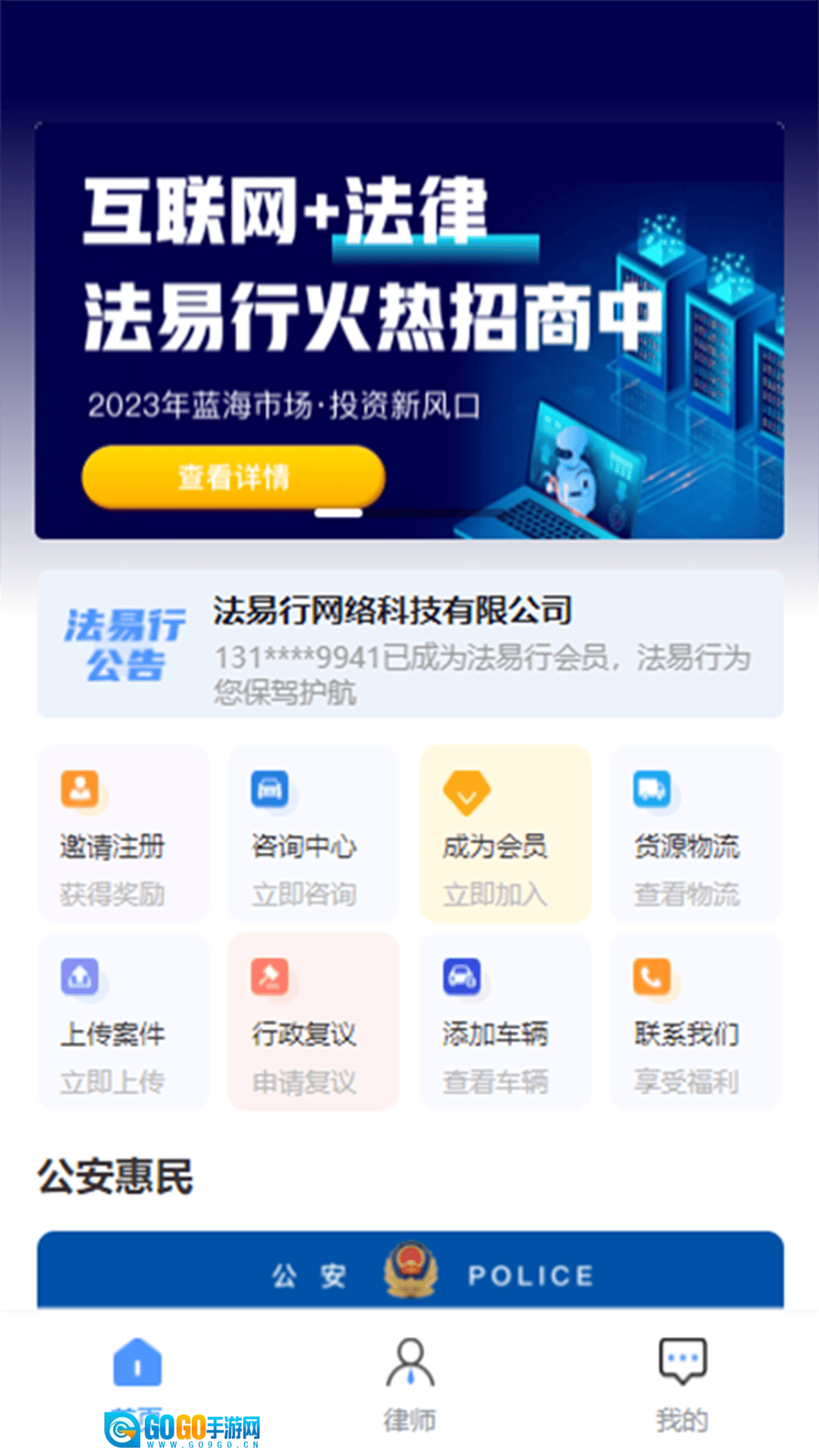Select 成为会员 to join membership
819x1456 pixels.
click(505, 833)
